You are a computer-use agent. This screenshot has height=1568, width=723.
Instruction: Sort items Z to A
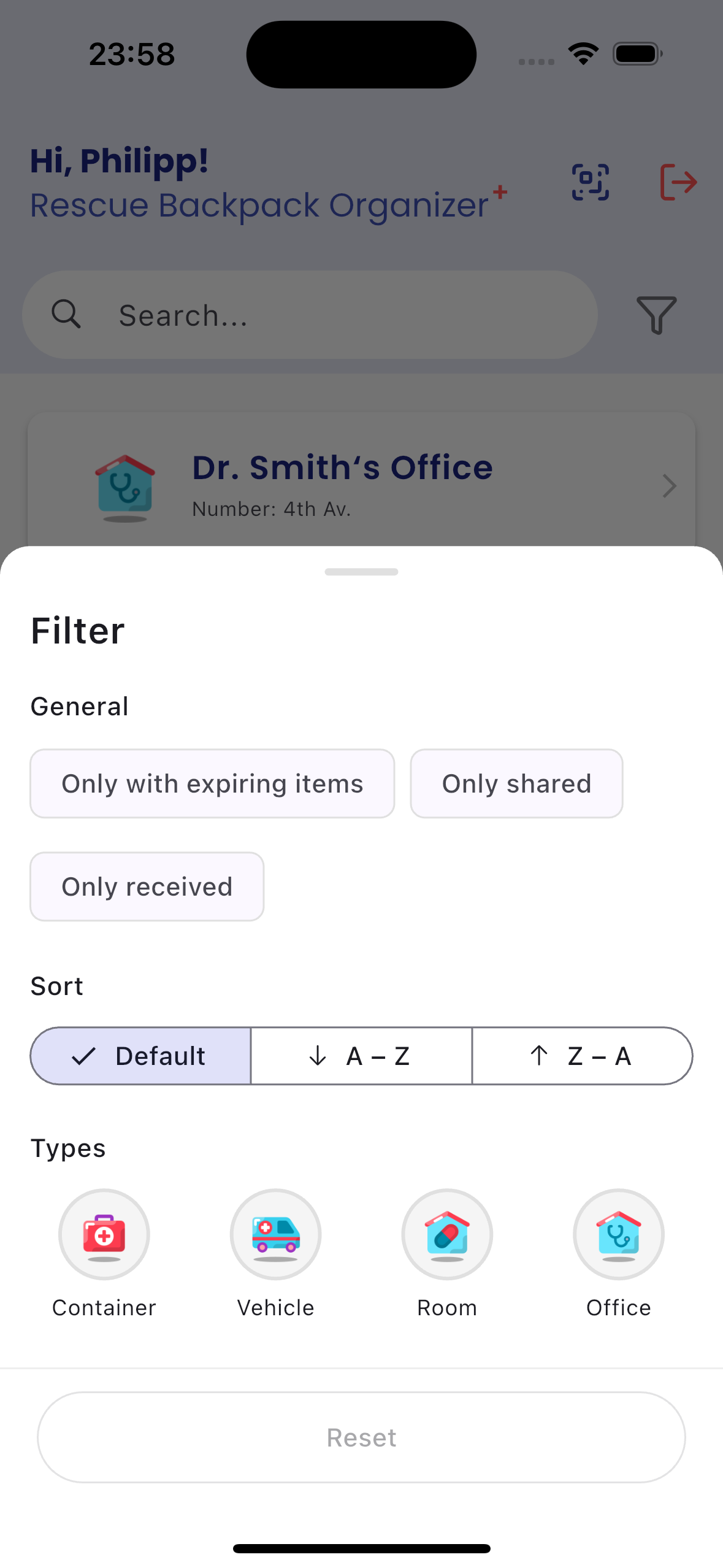tap(581, 1056)
